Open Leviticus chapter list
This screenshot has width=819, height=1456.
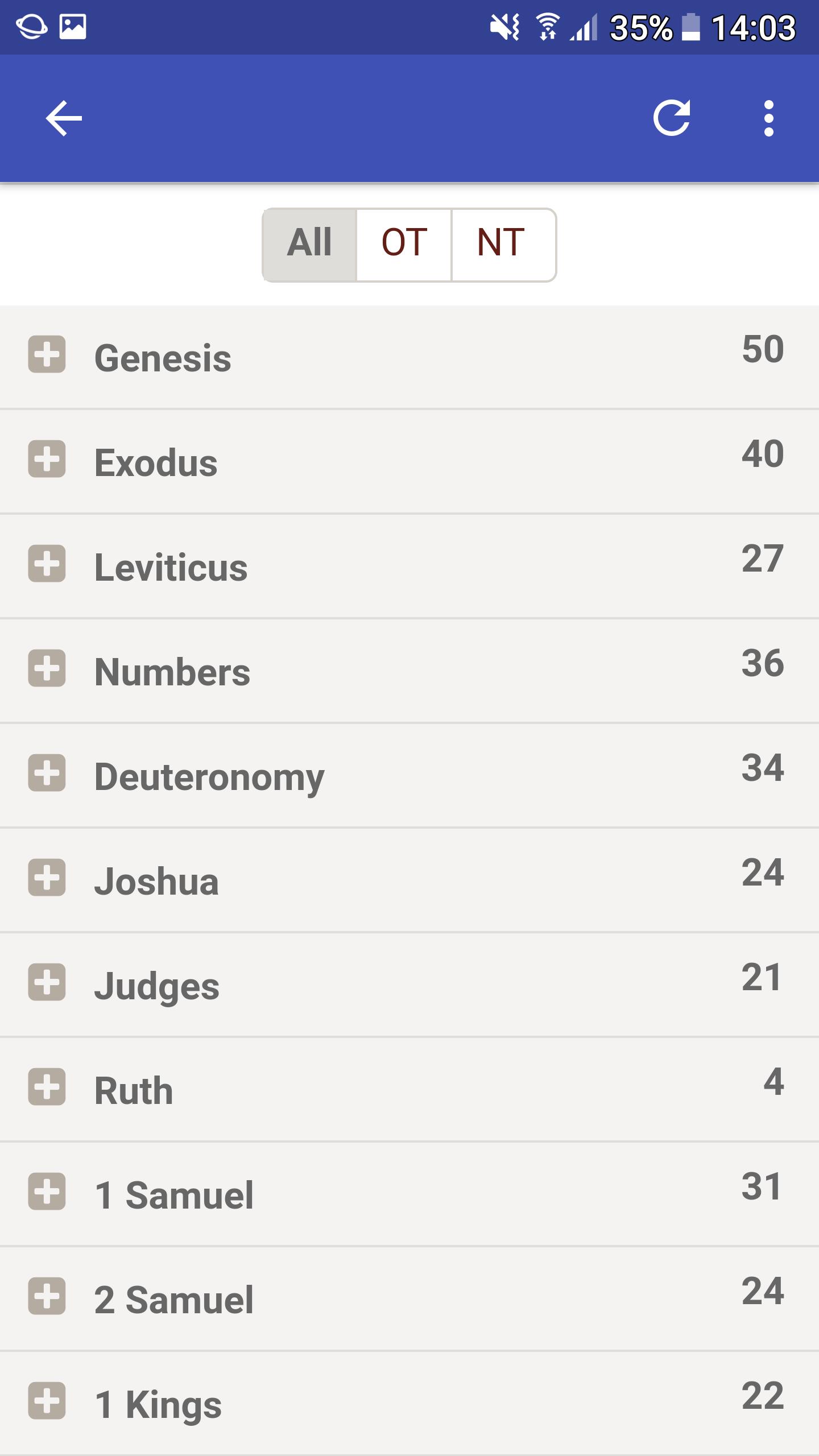47,564
